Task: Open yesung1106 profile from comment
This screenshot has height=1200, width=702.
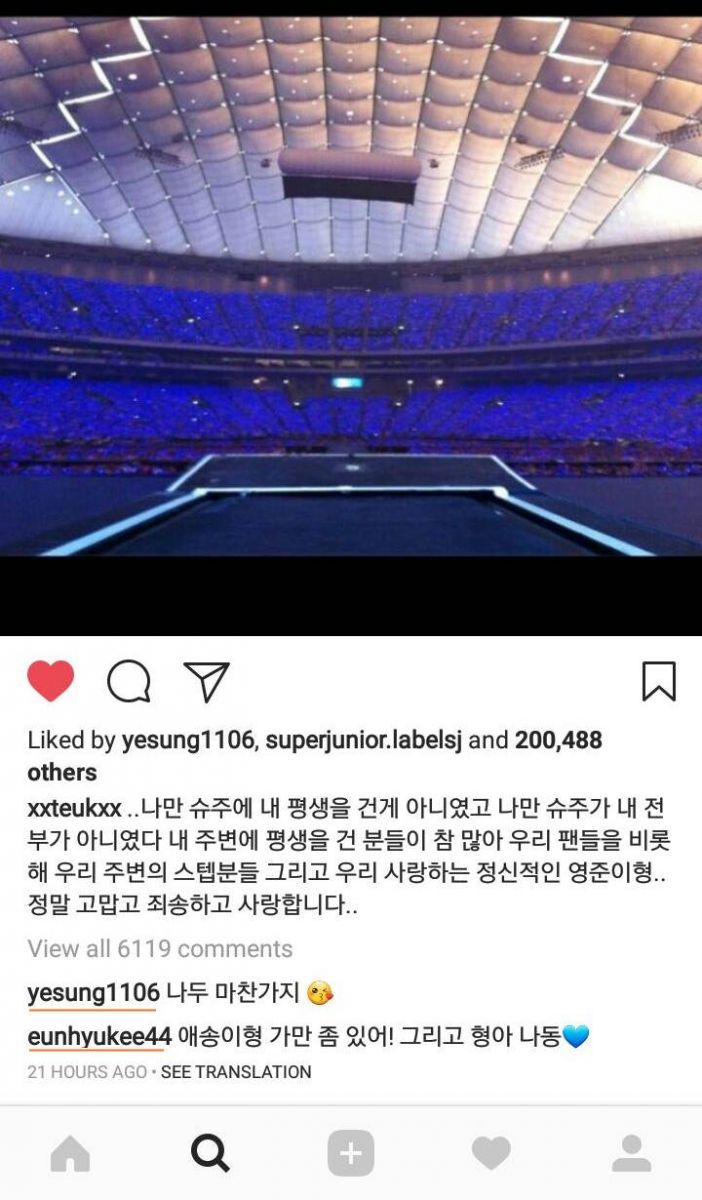Action: [93, 993]
